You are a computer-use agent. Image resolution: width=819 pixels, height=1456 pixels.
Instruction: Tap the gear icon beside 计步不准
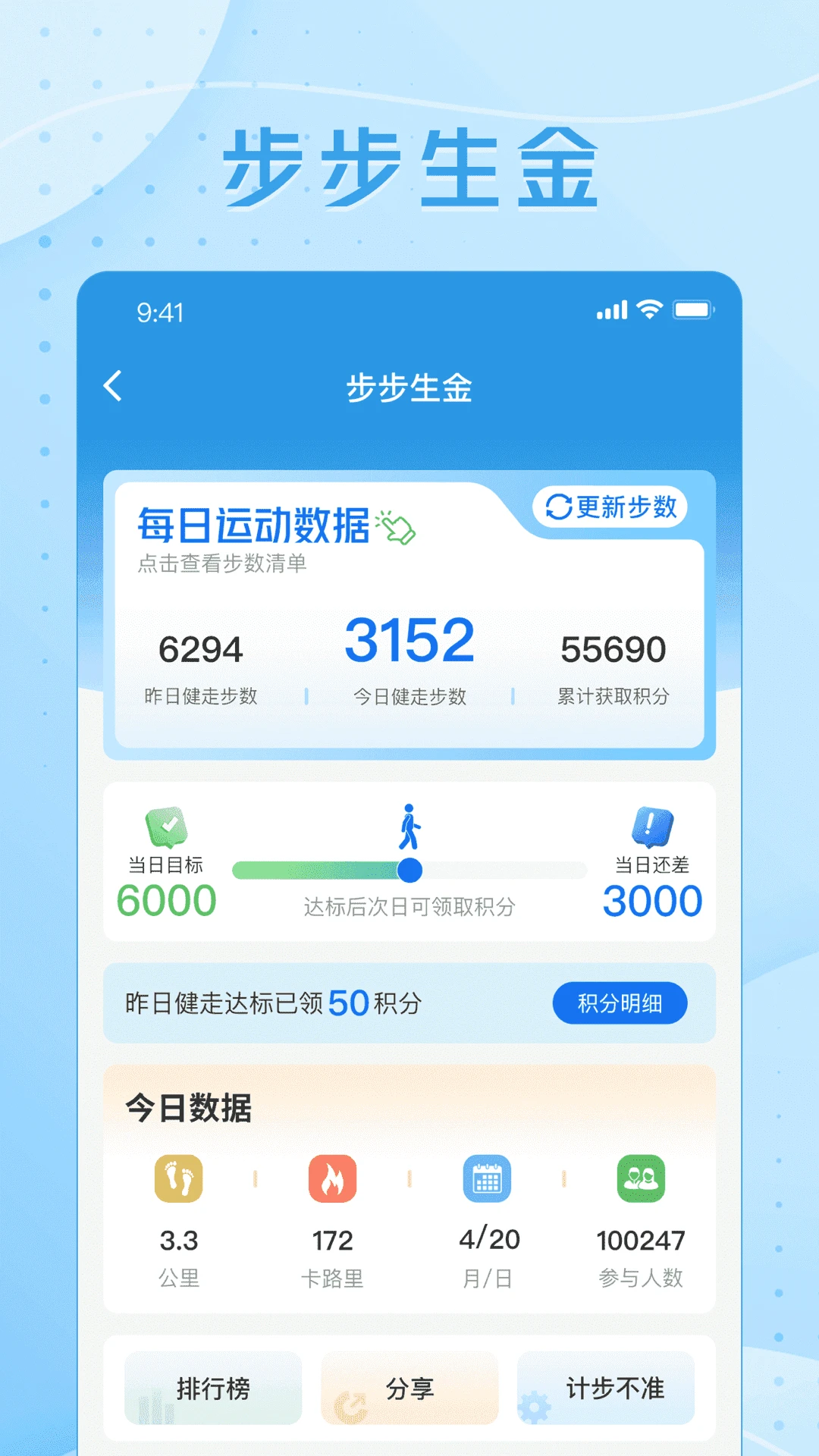point(533,1408)
